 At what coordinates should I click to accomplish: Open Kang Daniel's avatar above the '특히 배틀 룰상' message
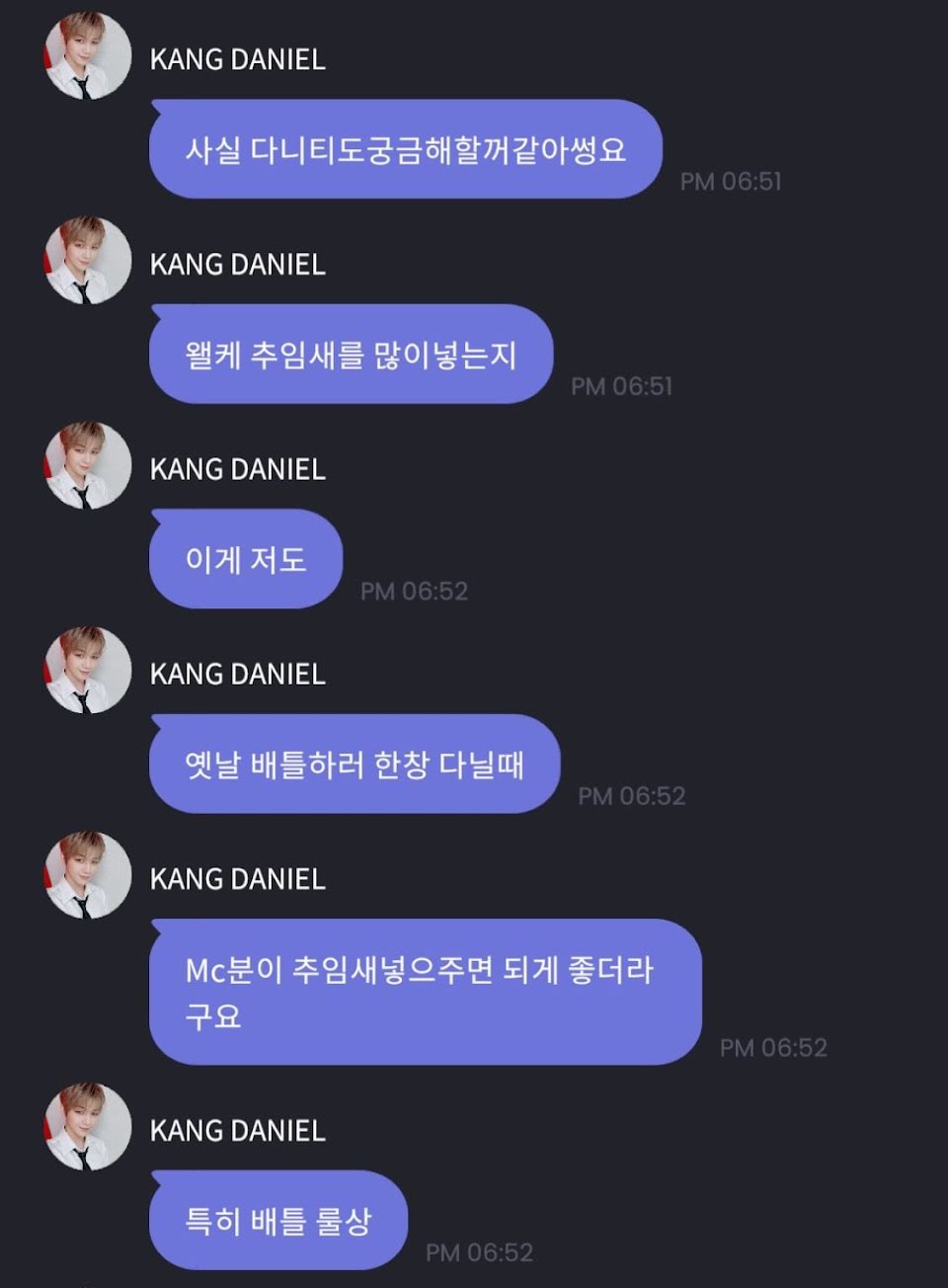pyautogui.click(x=88, y=1127)
